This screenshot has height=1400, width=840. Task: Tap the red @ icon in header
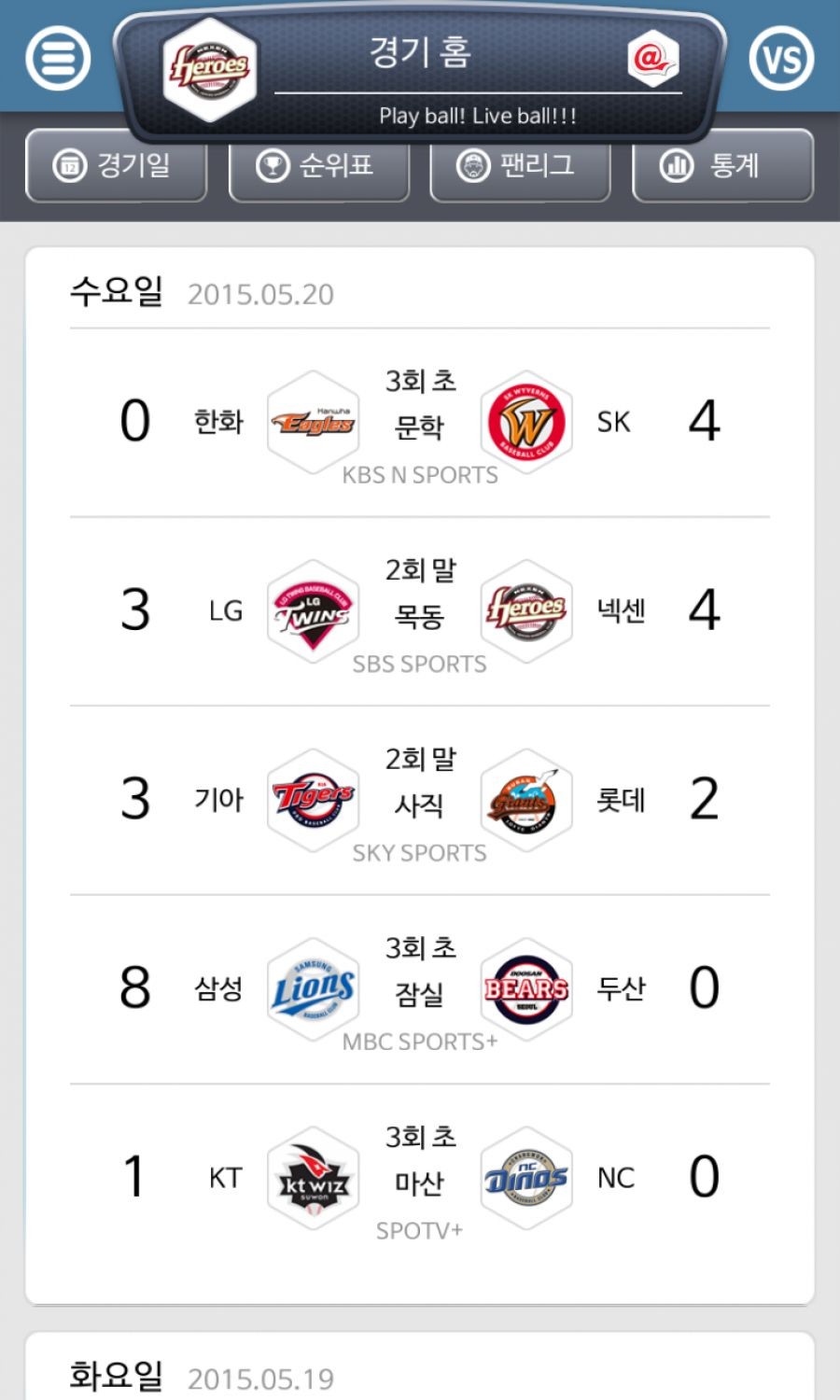coord(651,59)
